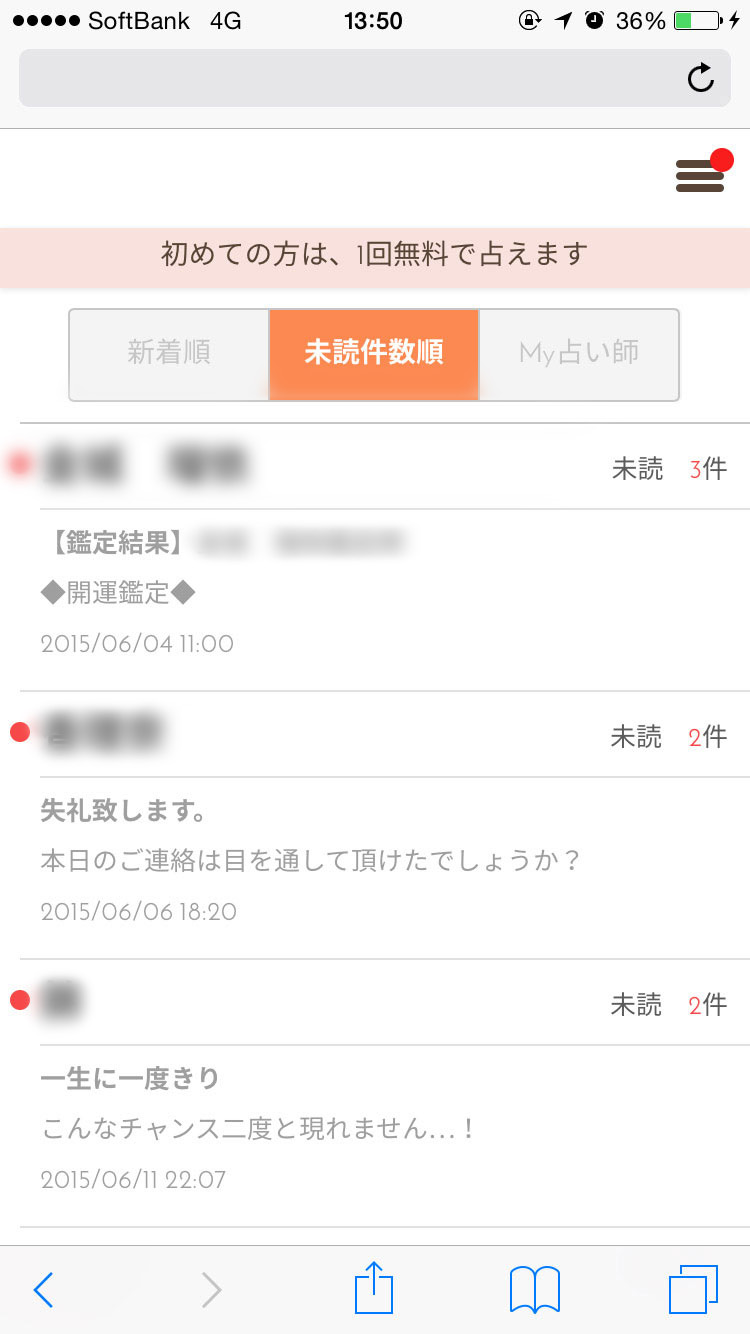Image resolution: width=750 pixels, height=1334 pixels.
Task: Open the hamburger menu with red badge
Action: click(x=701, y=174)
